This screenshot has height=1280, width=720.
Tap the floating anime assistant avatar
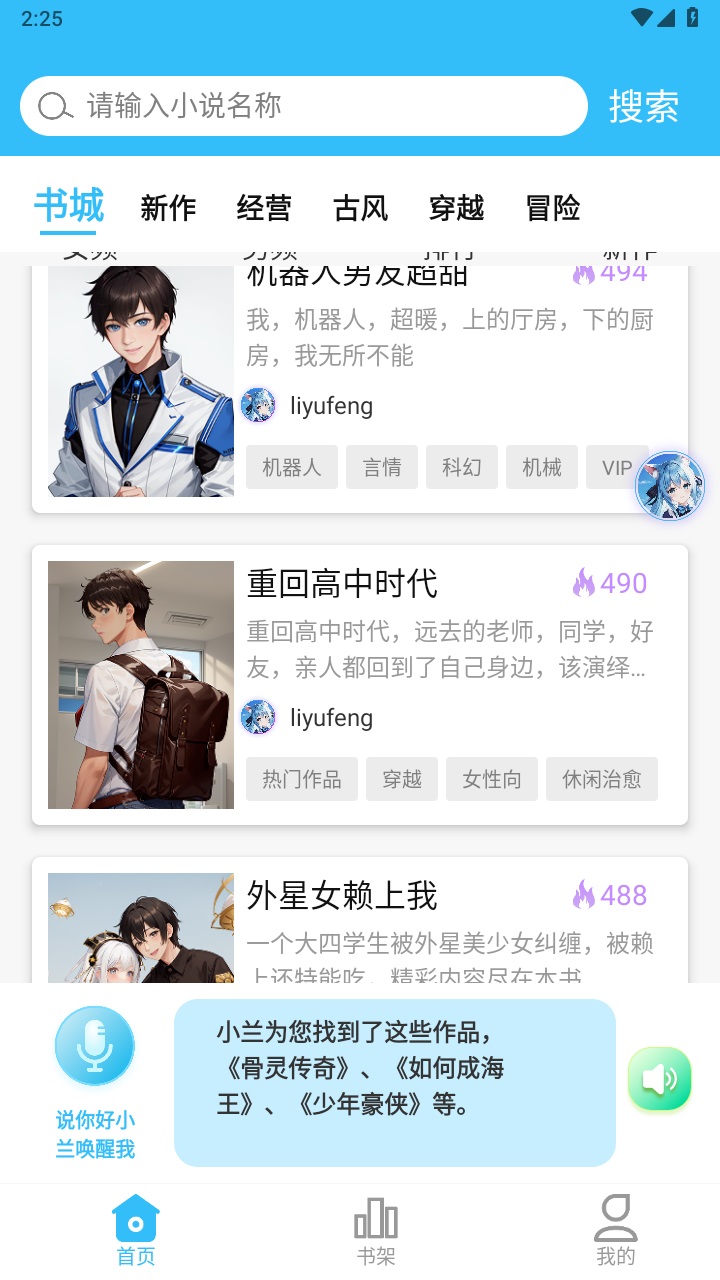pyautogui.click(x=669, y=485)
